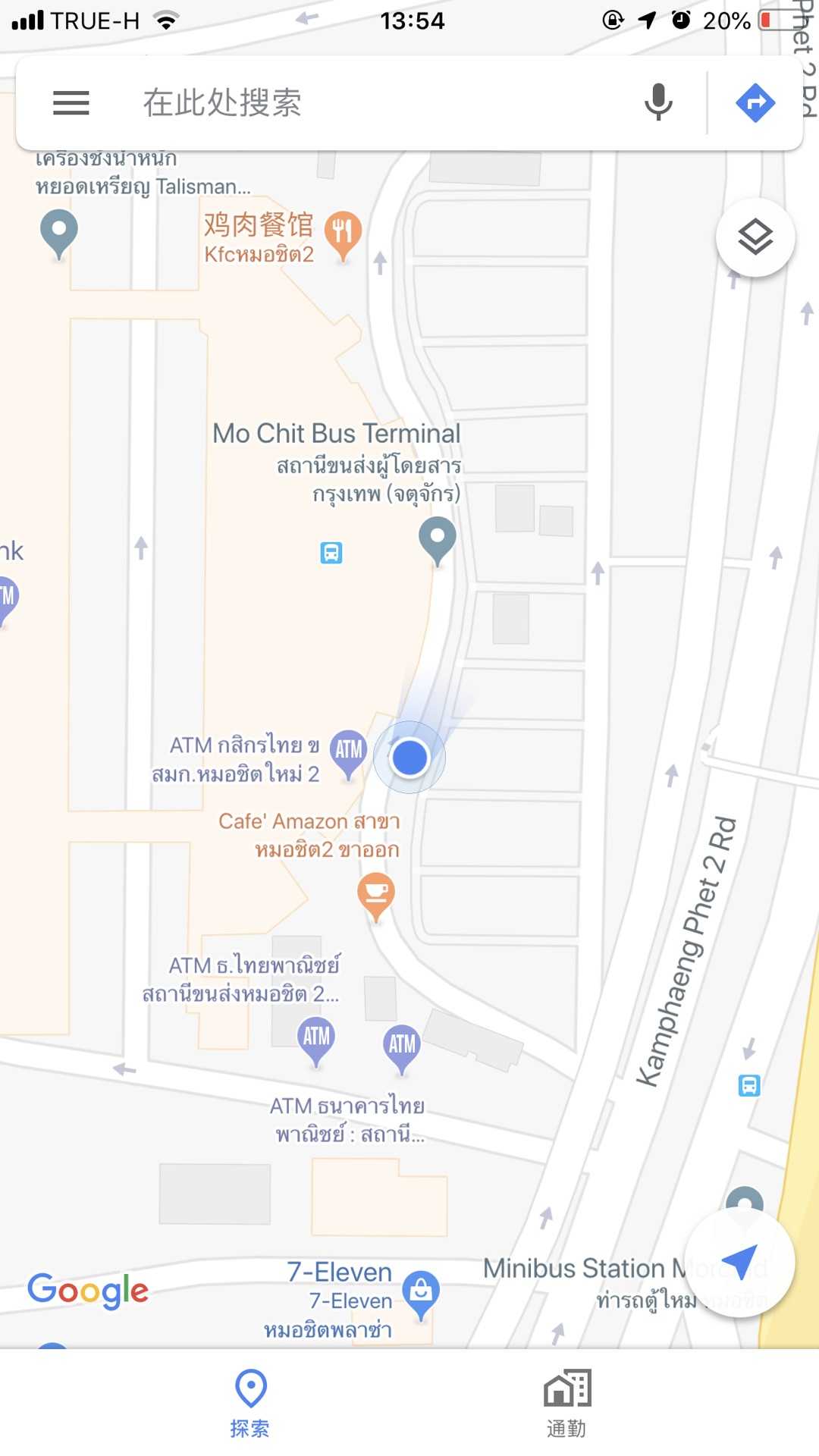Select the Mo Chit Bus Terminal pin
Image resolution: width=819 pixels, height=1456 pixels.
tap(438, 538)
